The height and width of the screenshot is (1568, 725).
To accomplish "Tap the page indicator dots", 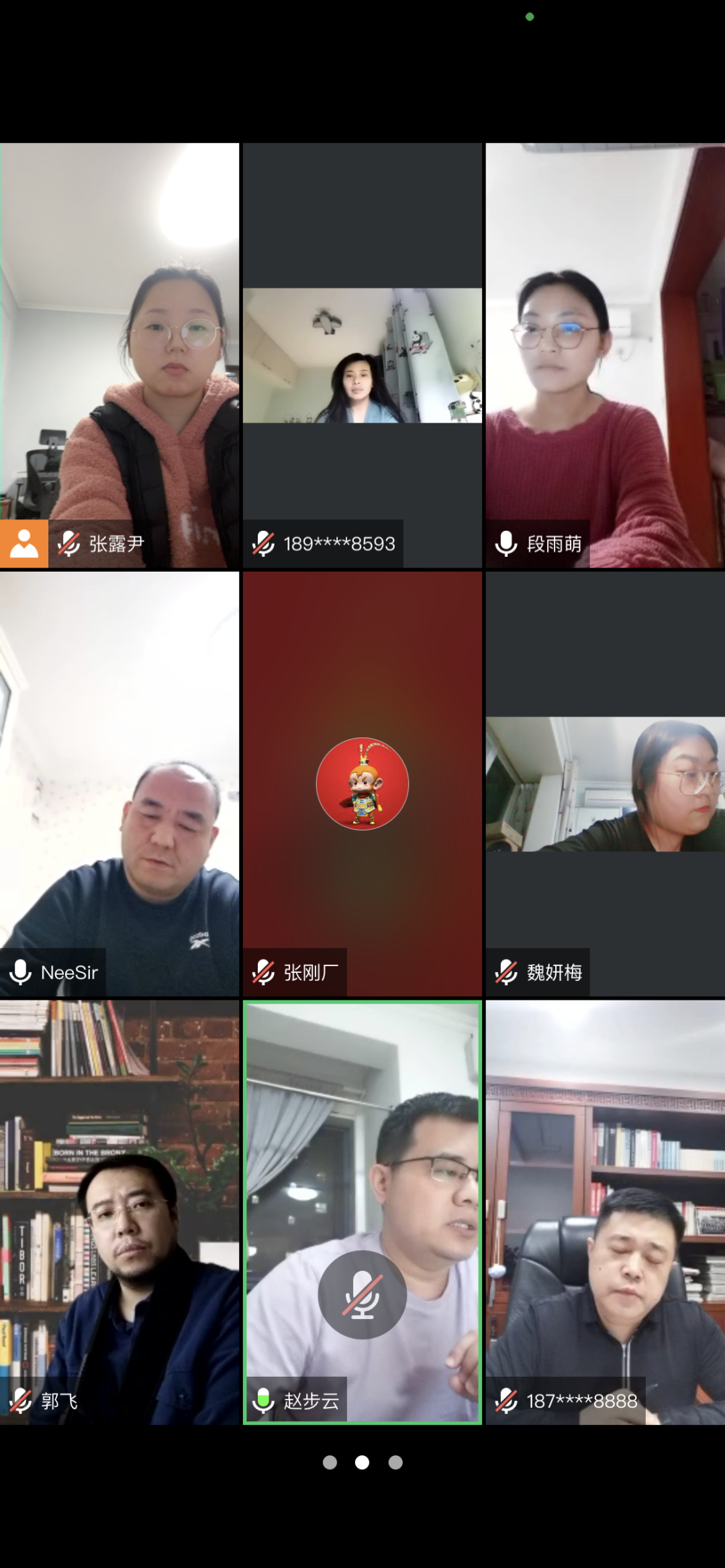I will (x=362, y=1463).
